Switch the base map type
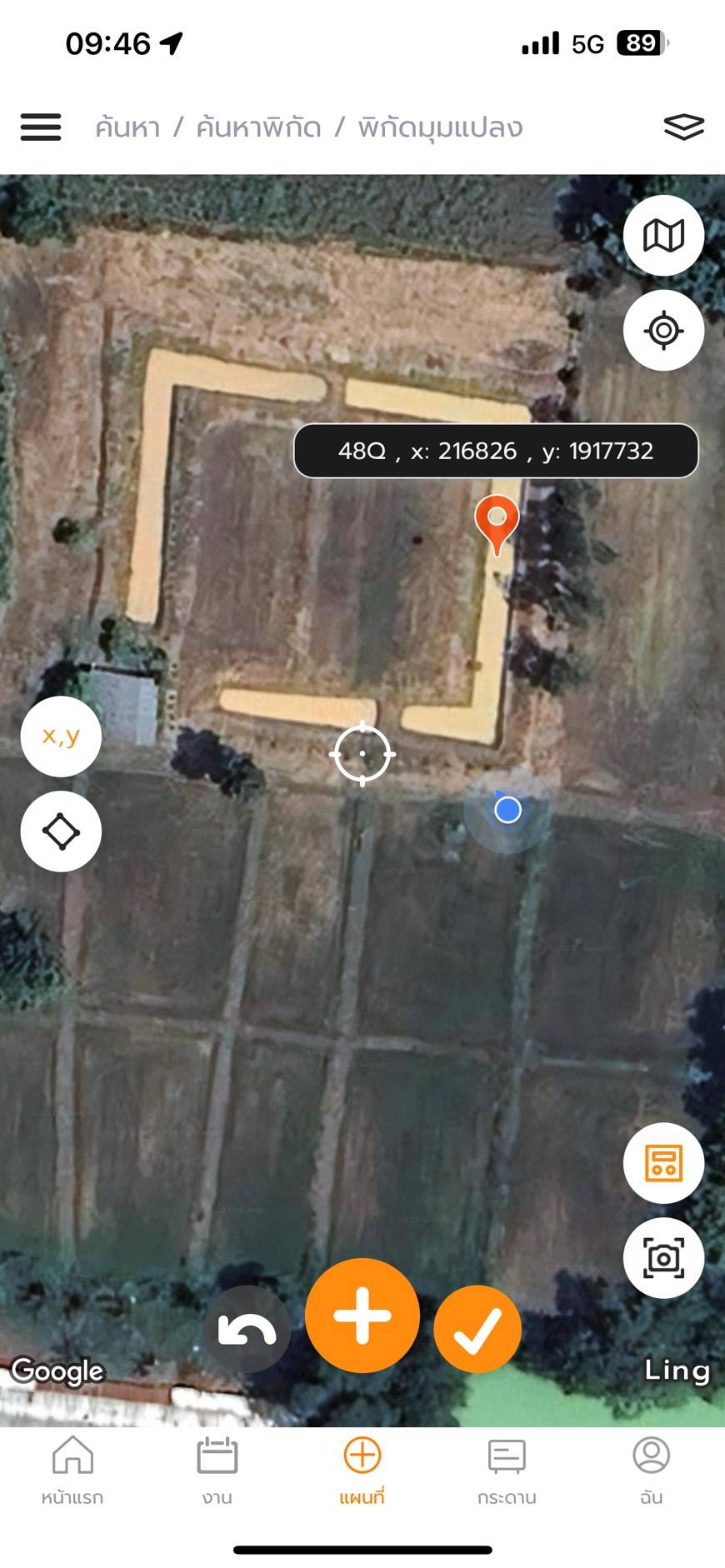This screenshot has width=725, height=1568. click(x=663, y=236)
